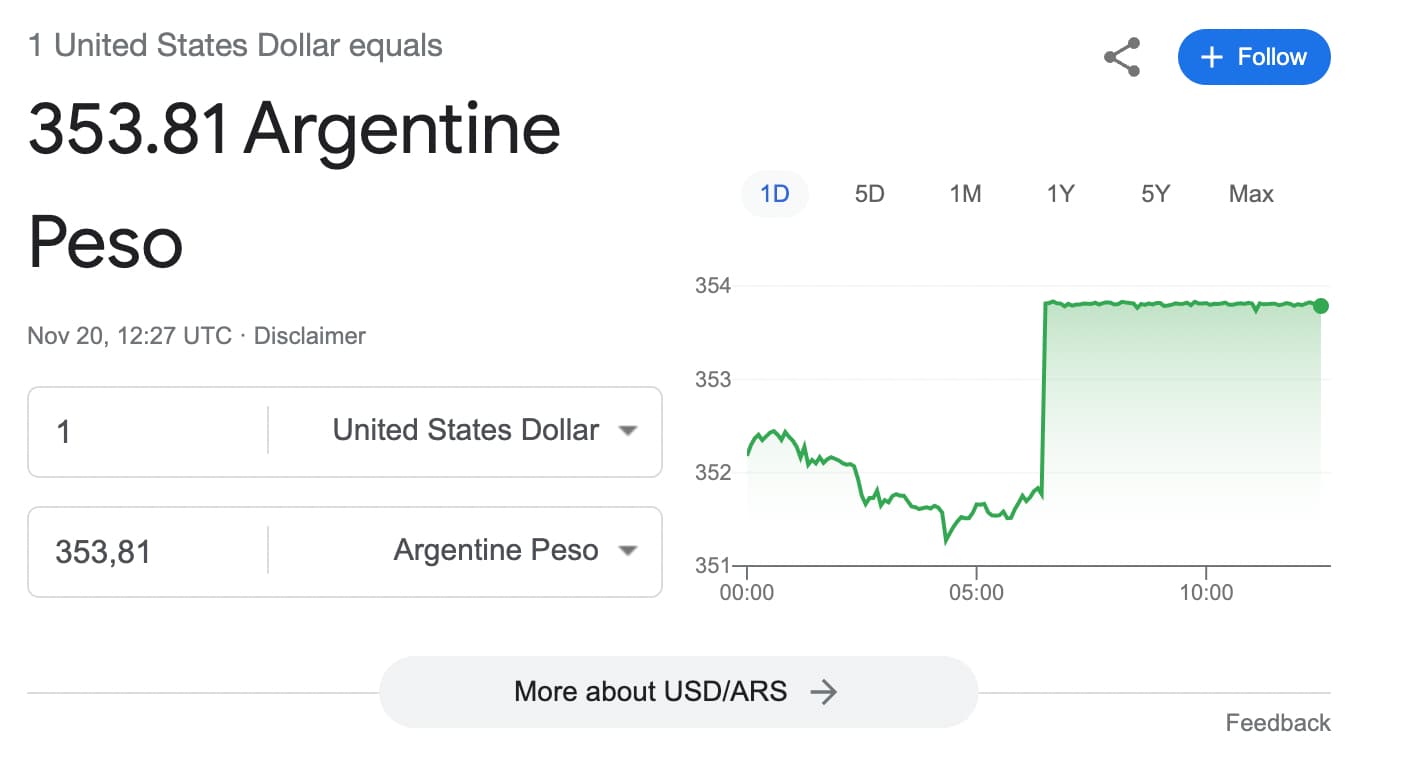This screenshot has width=1420, height=778.
Task: Open the Disclaimer link
Action: [310, 336]
